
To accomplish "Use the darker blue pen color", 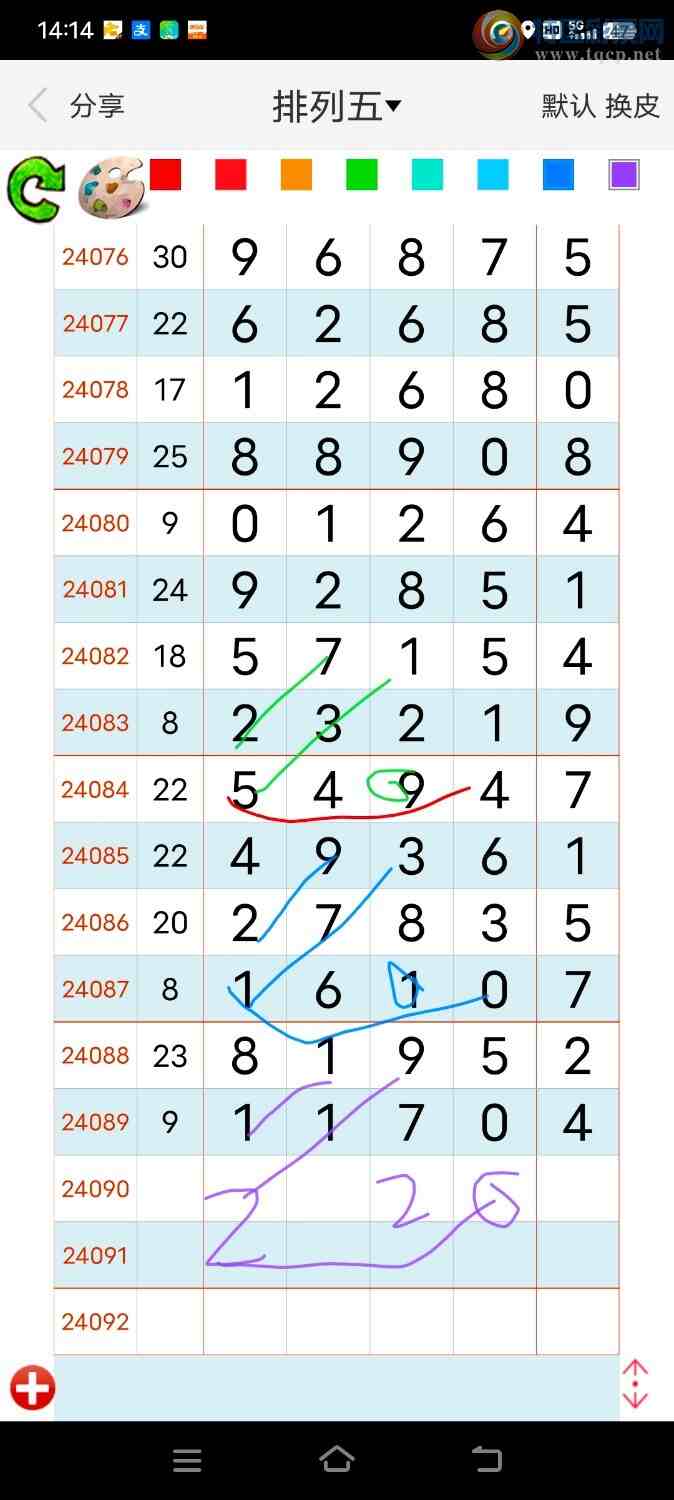I will click(558, 175).
